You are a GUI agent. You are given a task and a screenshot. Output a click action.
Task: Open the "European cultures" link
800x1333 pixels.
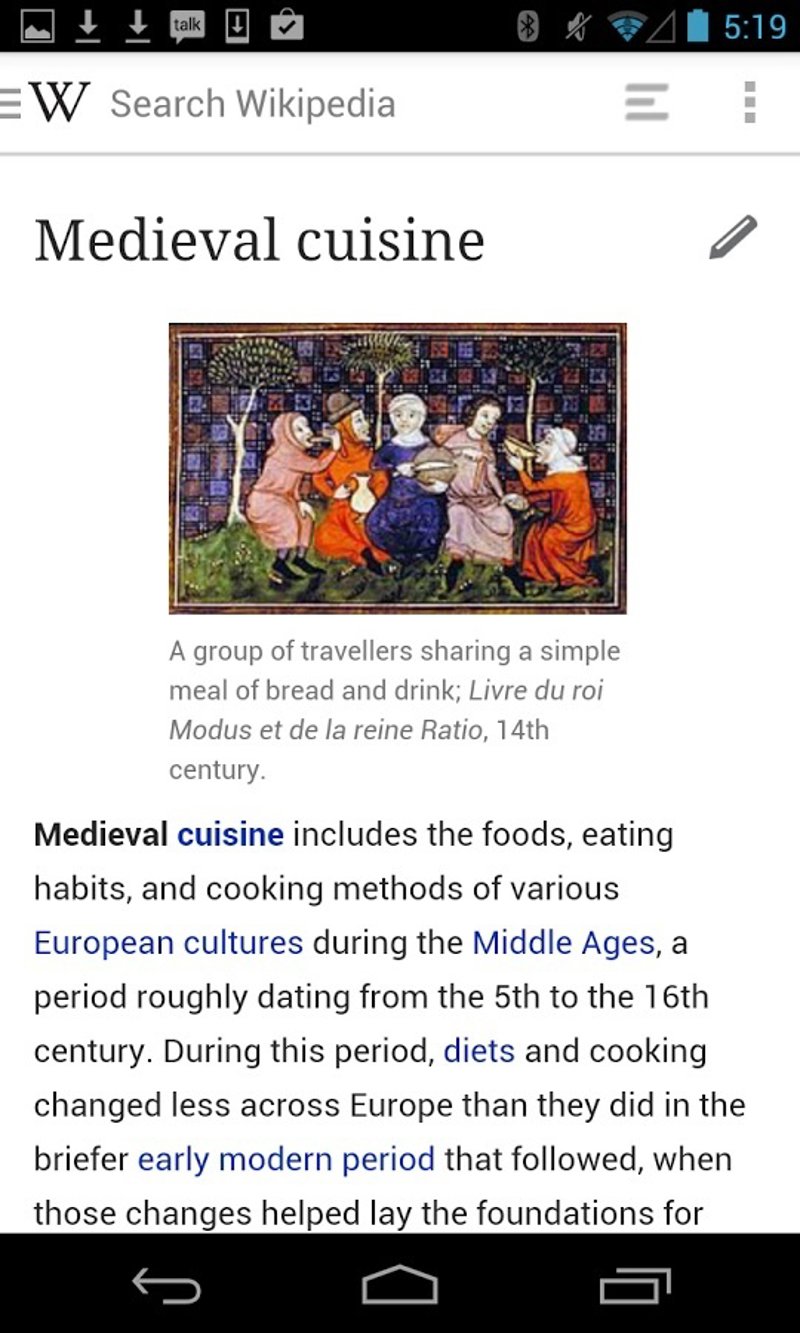(x=168, y=942)
